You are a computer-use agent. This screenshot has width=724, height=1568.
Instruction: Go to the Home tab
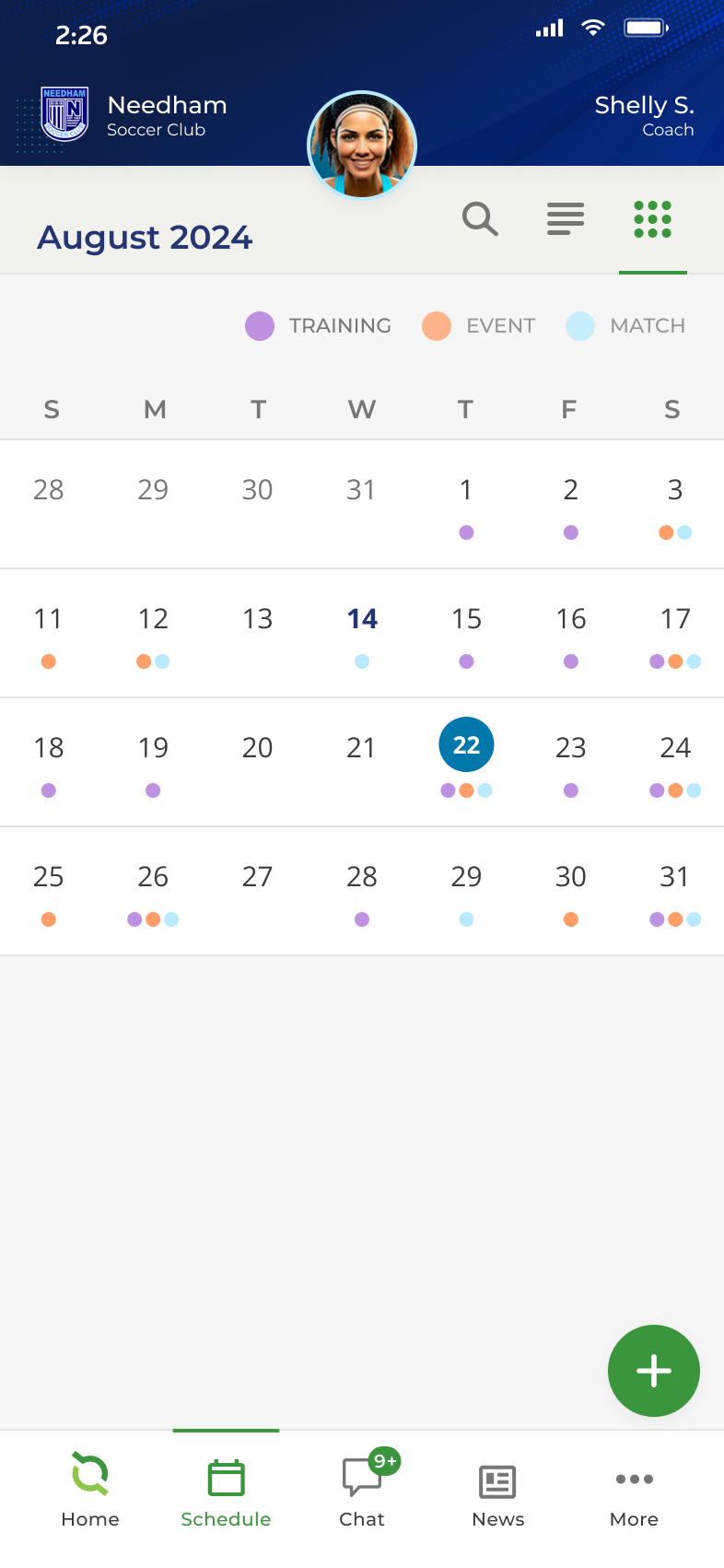[x=90, y=1491]
